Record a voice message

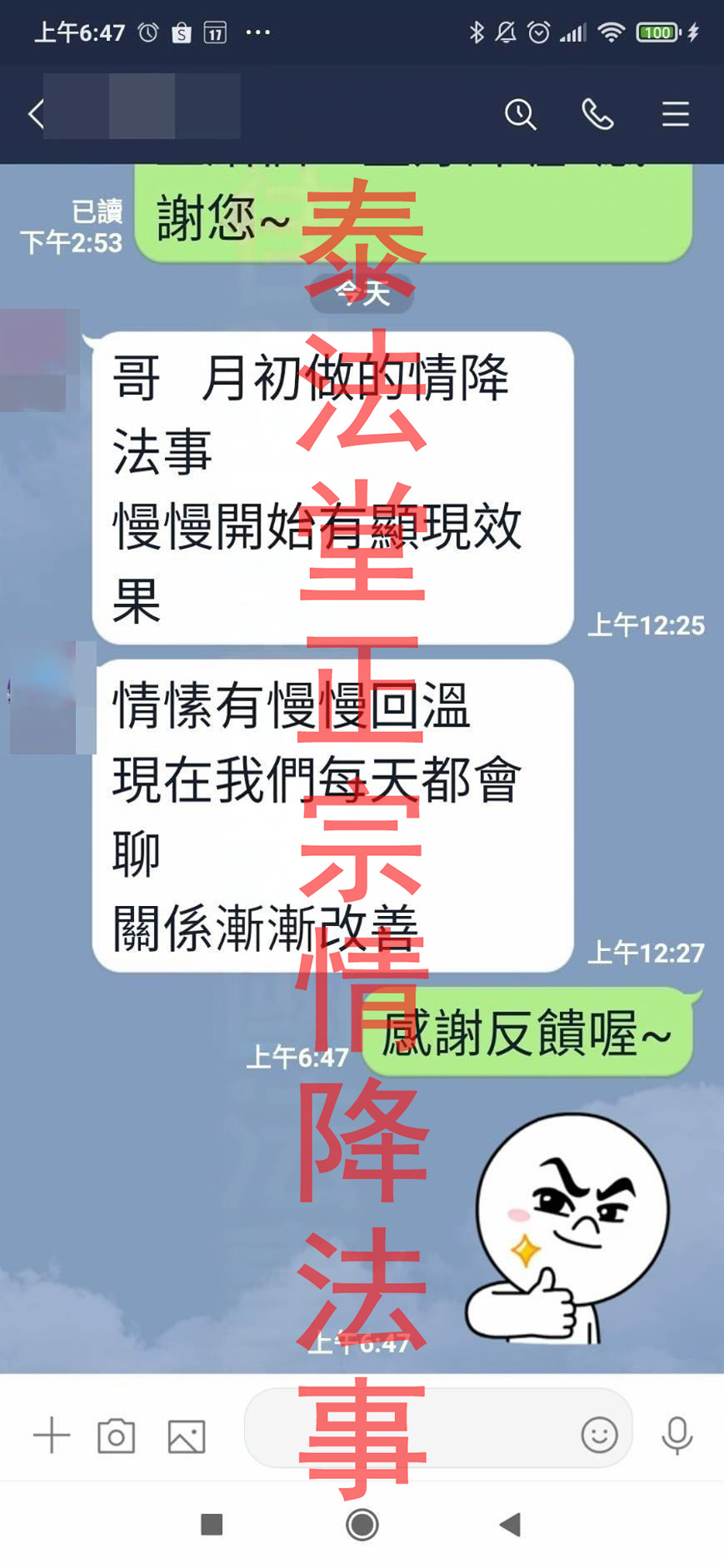(x=677, y=1434)
